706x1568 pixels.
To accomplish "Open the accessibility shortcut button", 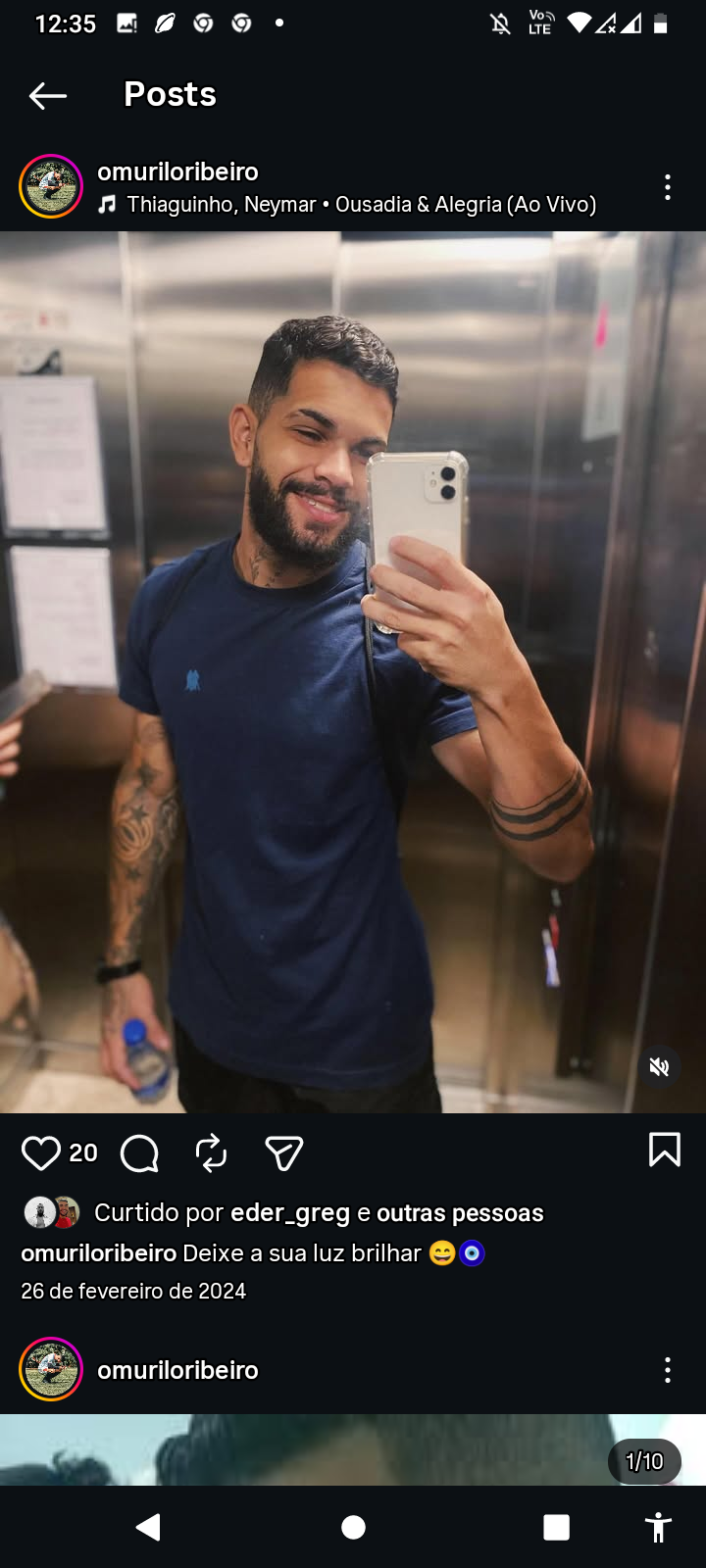I will [x=658, y=1527].
